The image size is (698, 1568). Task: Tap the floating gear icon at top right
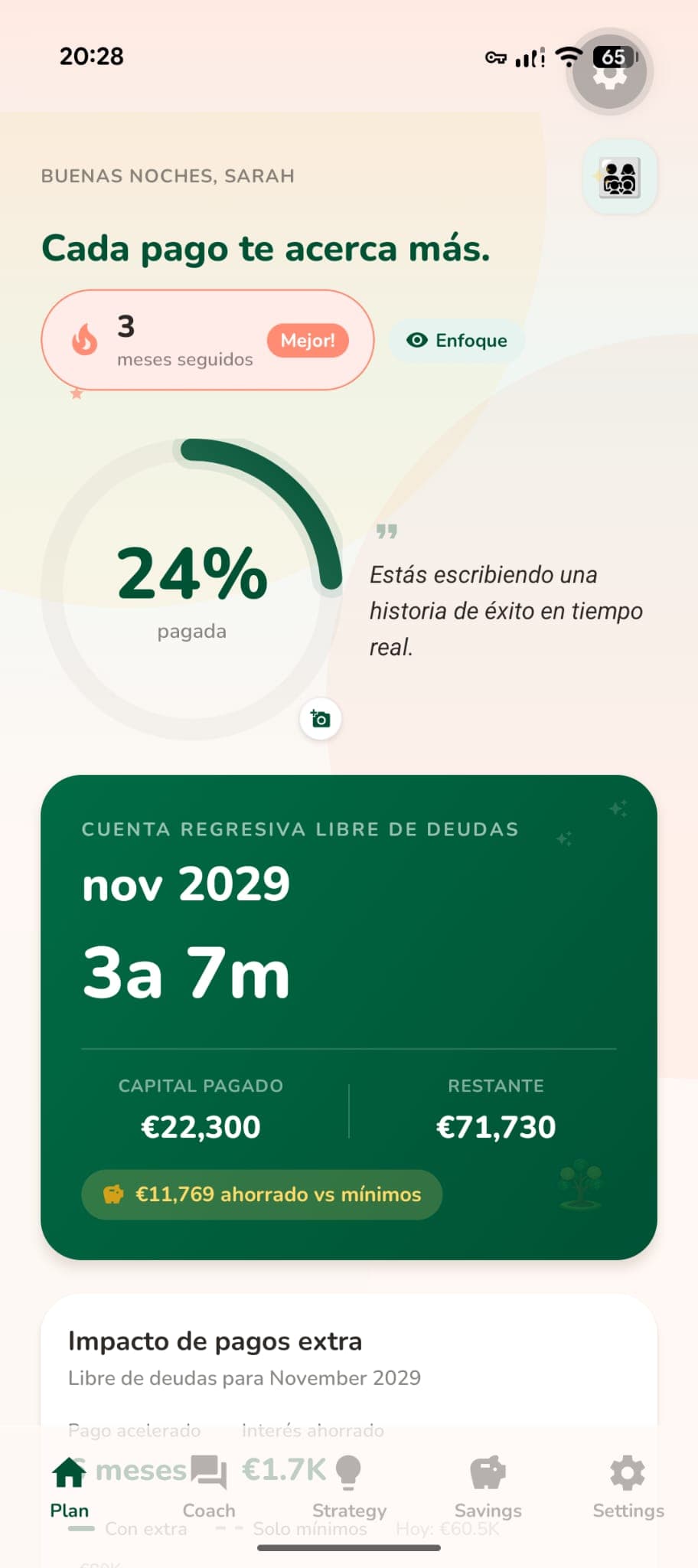[608, 71]
